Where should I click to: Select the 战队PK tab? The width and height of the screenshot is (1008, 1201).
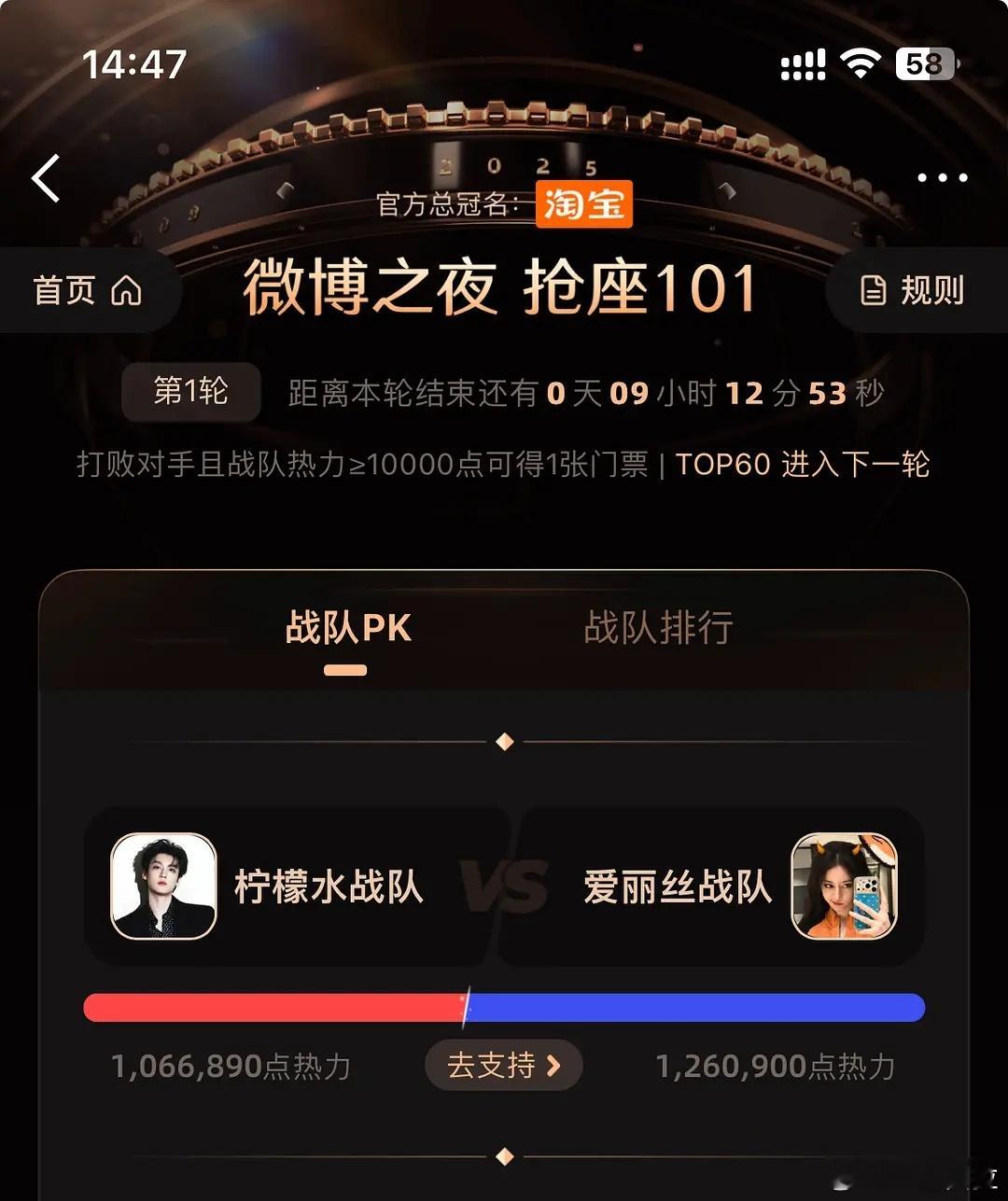347,629
